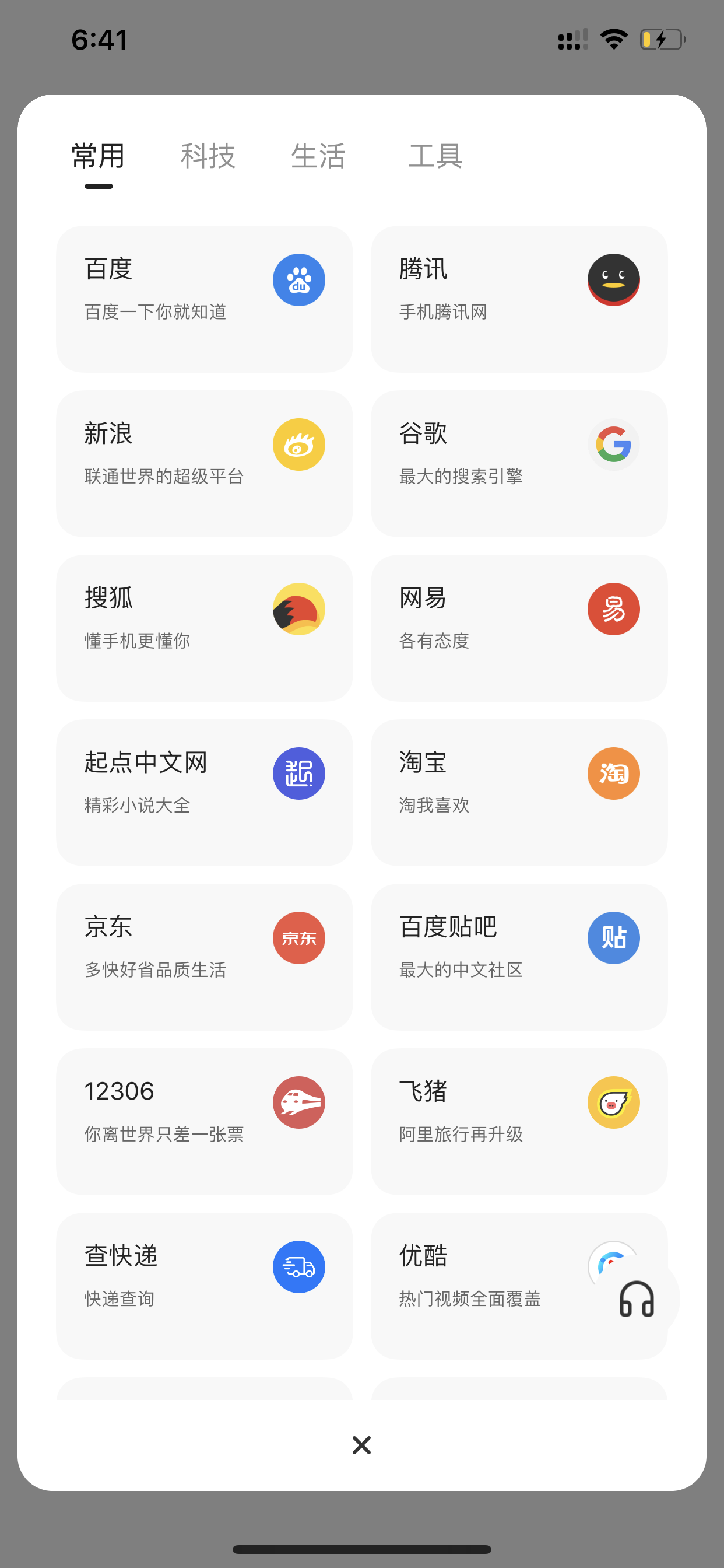Open the 飞猪 travel card
Image resolution: width=724 pixels, height=1568 pixels.
[519, 1121]
